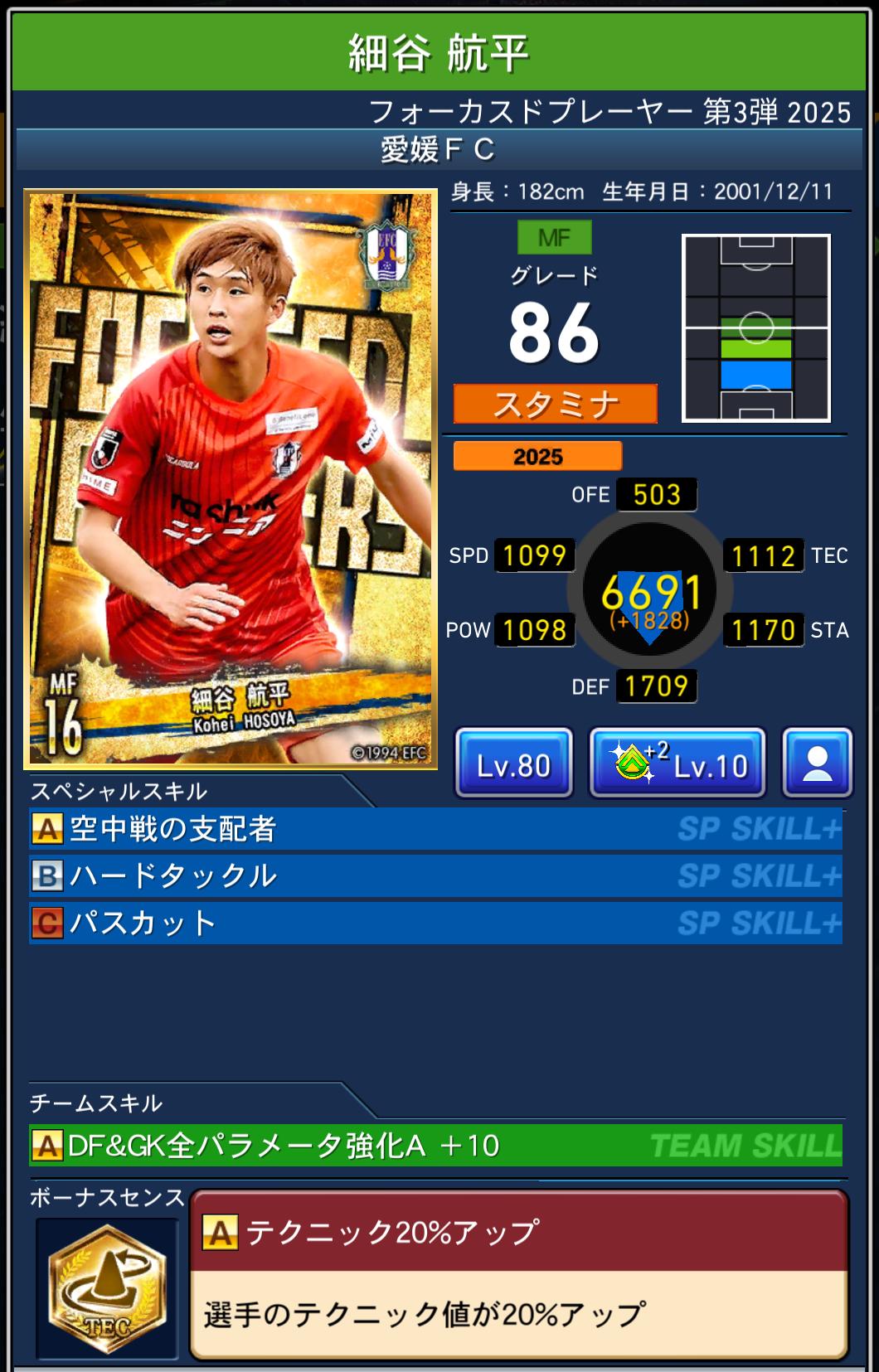Open the +2 Lv.10 awakening button

(x=677, y=764)
